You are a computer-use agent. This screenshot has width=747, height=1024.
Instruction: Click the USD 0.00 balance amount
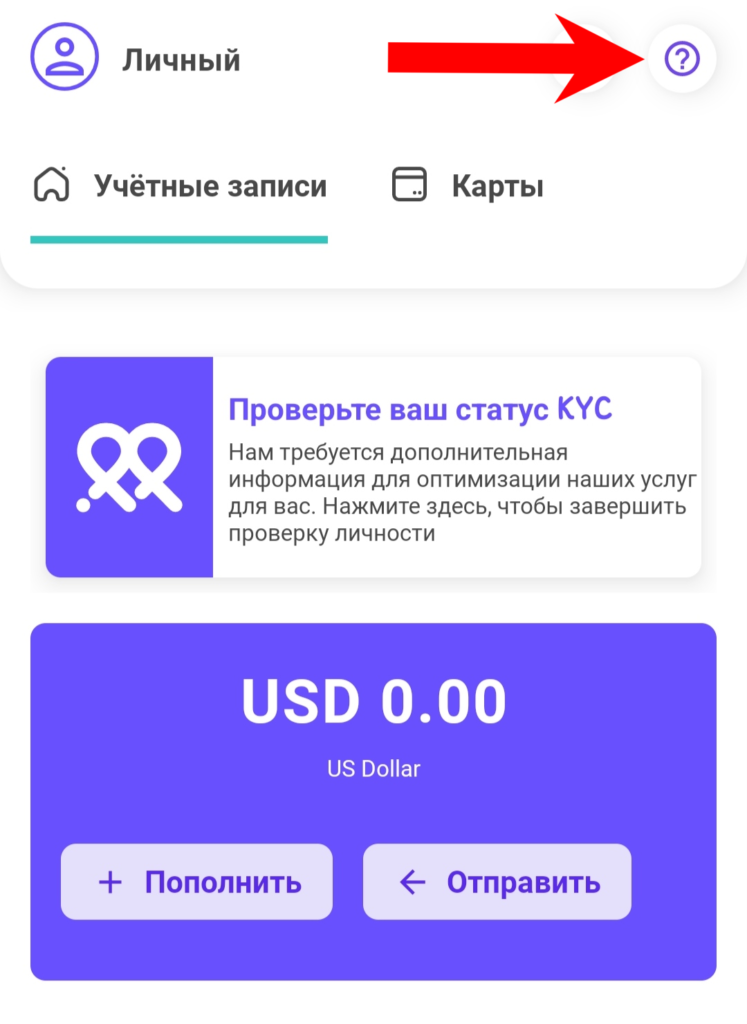(373, 699)
